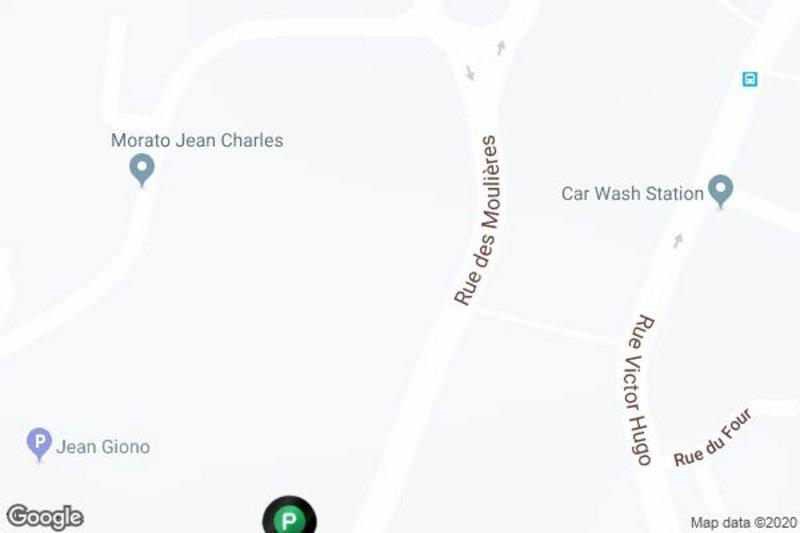Open the bus stop icon

[x=749, y=79]
